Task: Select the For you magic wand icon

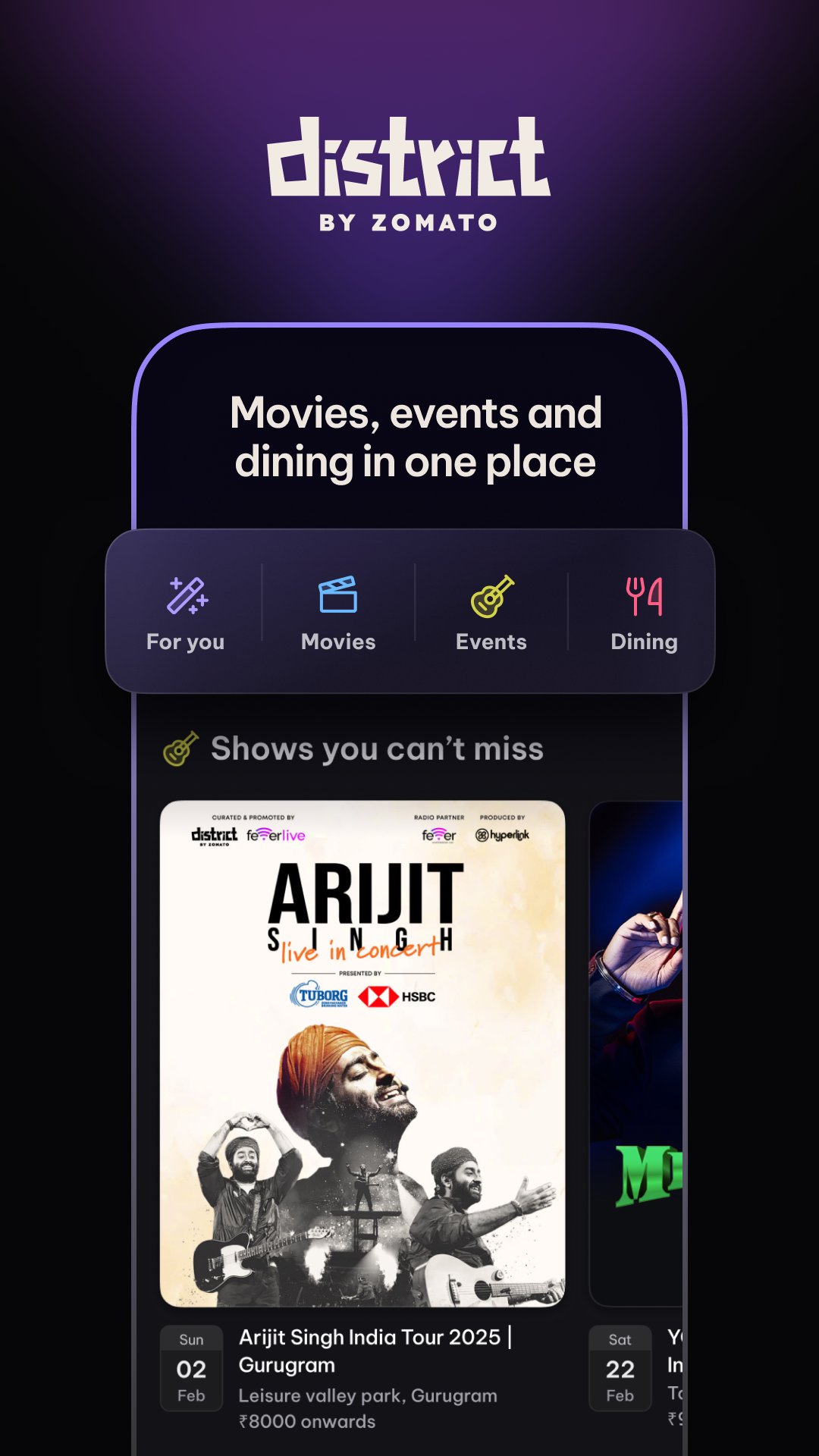Action: click(x=187, y=598)
